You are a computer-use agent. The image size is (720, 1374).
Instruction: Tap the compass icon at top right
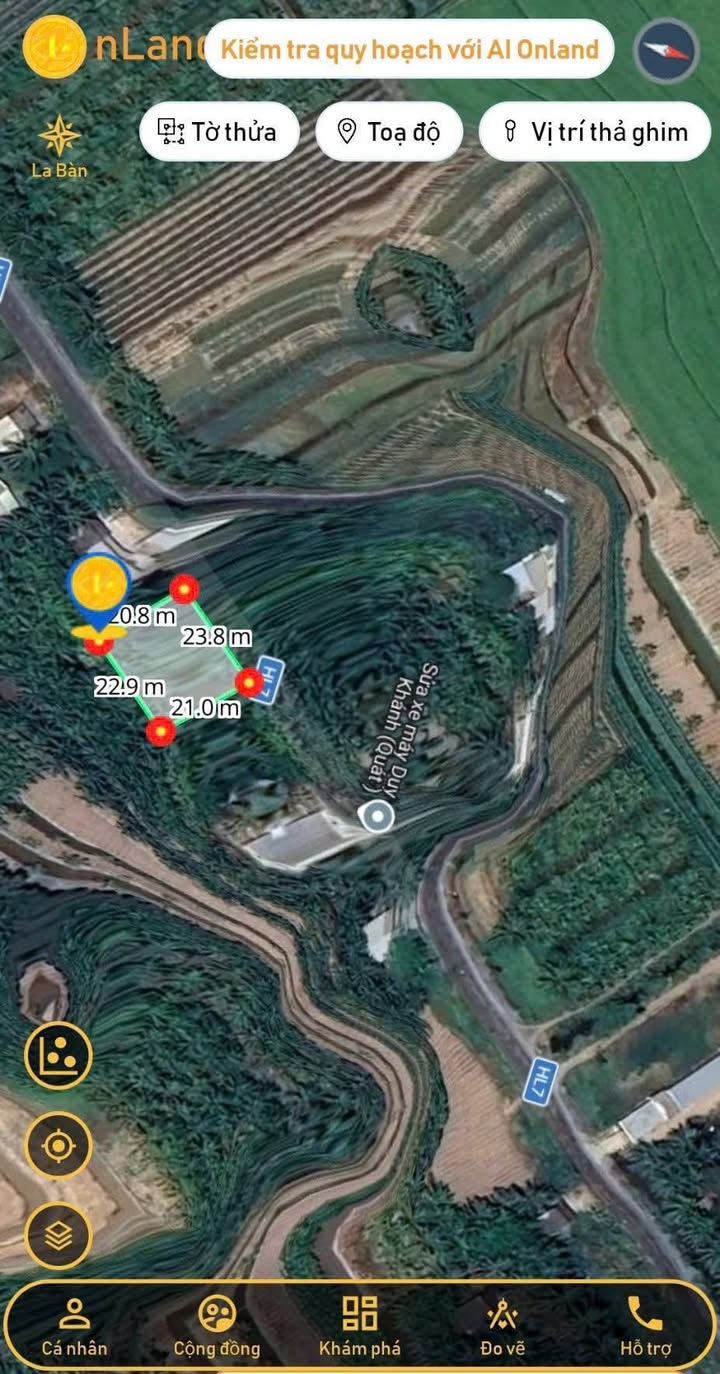[666, 50]
